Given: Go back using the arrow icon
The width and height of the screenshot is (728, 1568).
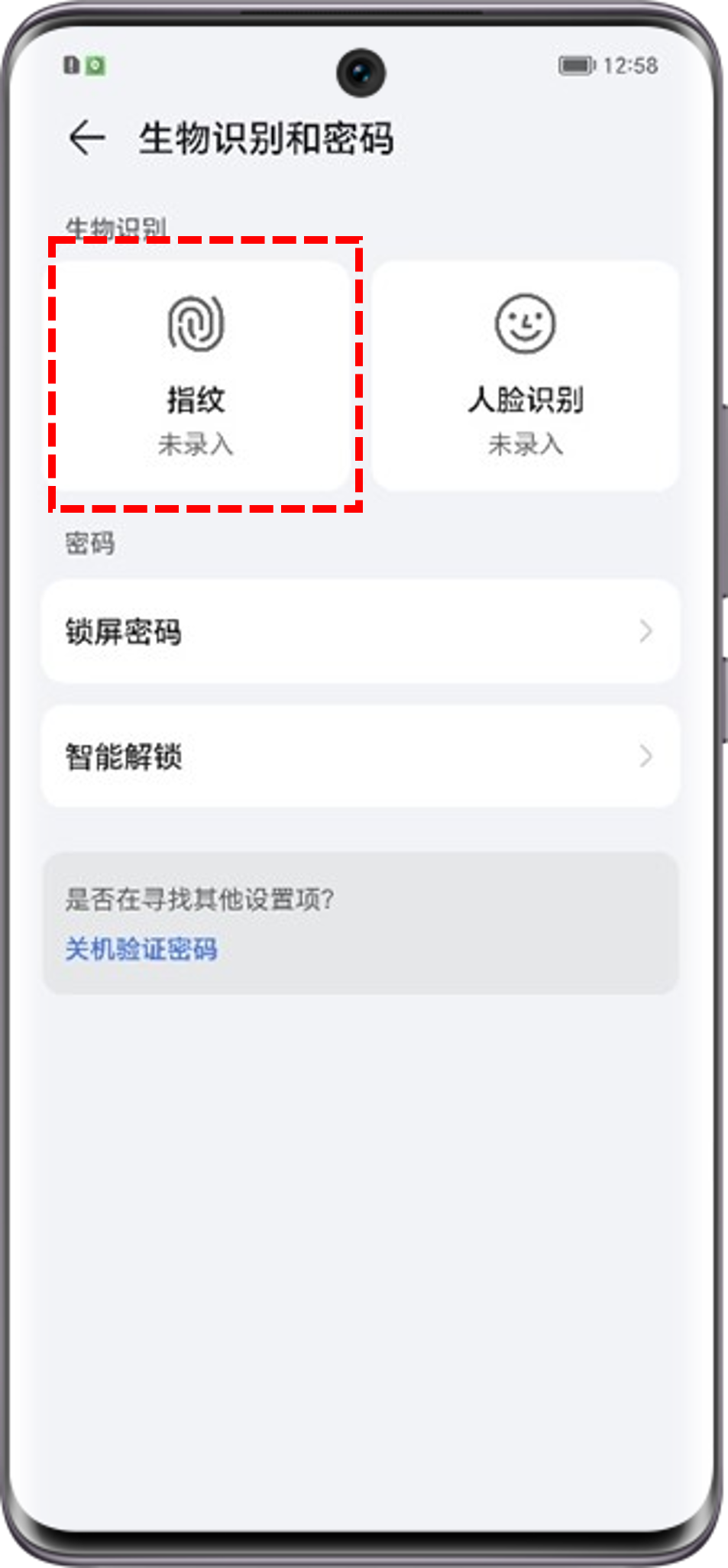Looking at the screenshot, I should pyautogui.click(x=86, y=138).
